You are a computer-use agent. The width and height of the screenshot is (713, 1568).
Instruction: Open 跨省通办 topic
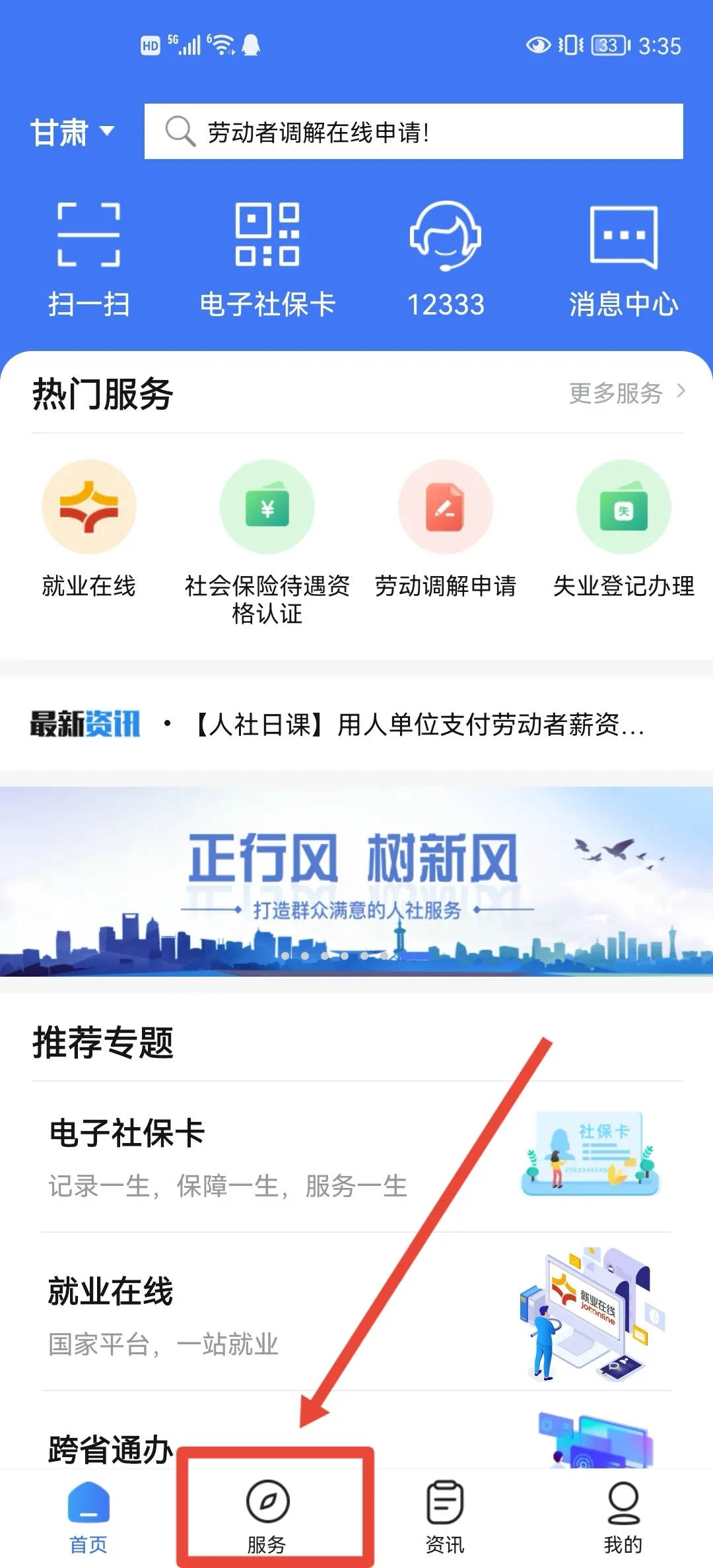tap(111, 1448)
